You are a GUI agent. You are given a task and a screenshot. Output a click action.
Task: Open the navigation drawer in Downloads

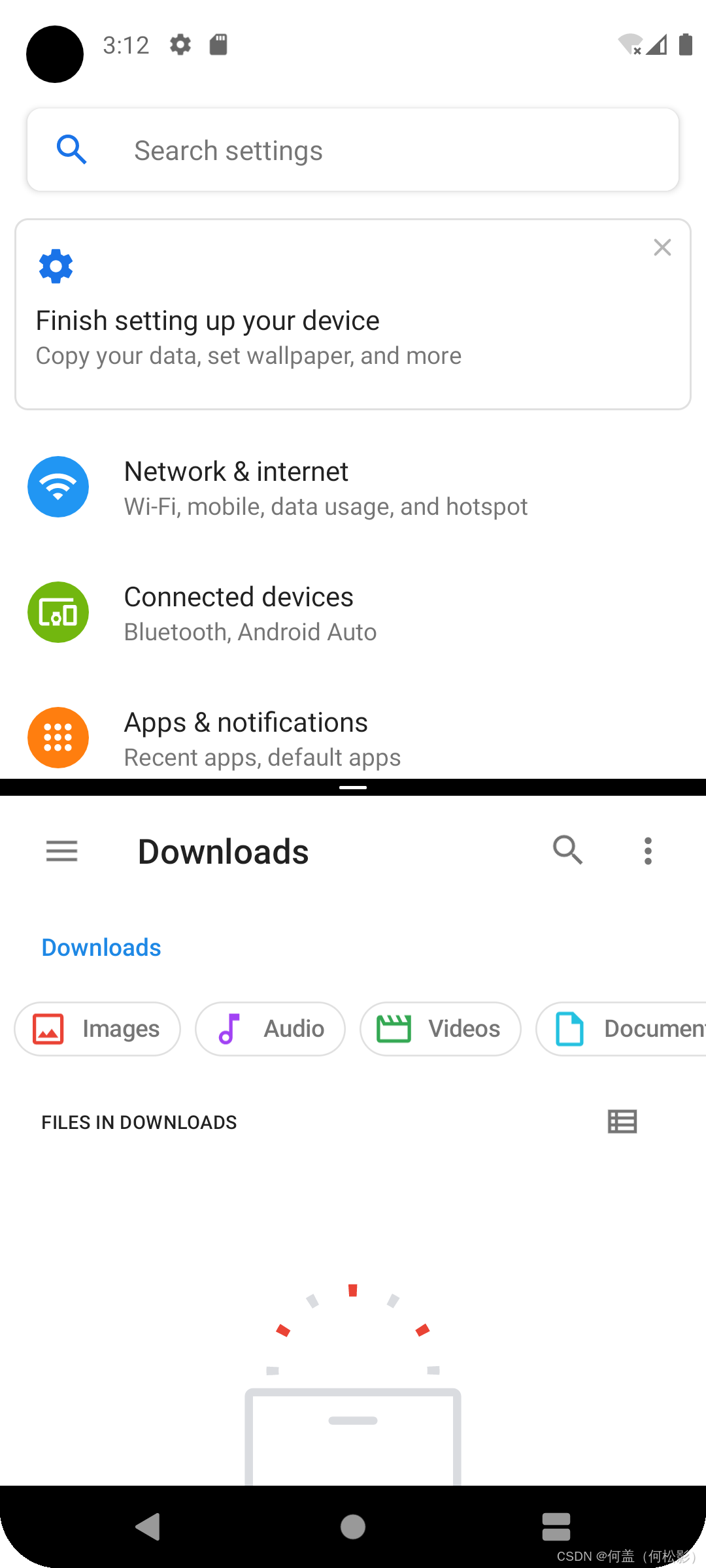point(61,851)
